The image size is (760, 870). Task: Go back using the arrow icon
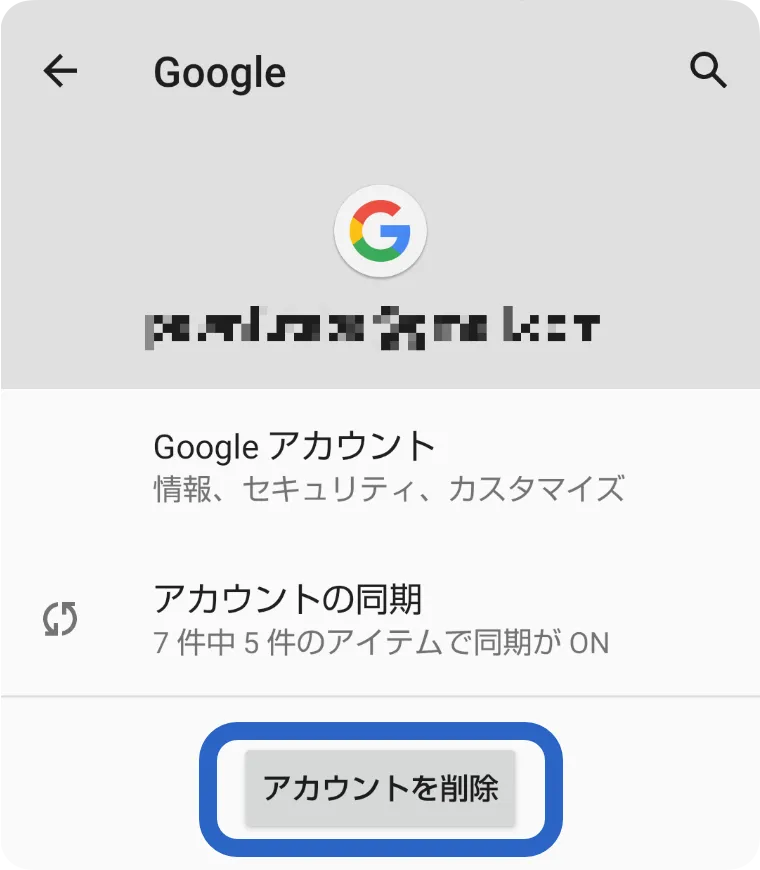coord(60,71)
